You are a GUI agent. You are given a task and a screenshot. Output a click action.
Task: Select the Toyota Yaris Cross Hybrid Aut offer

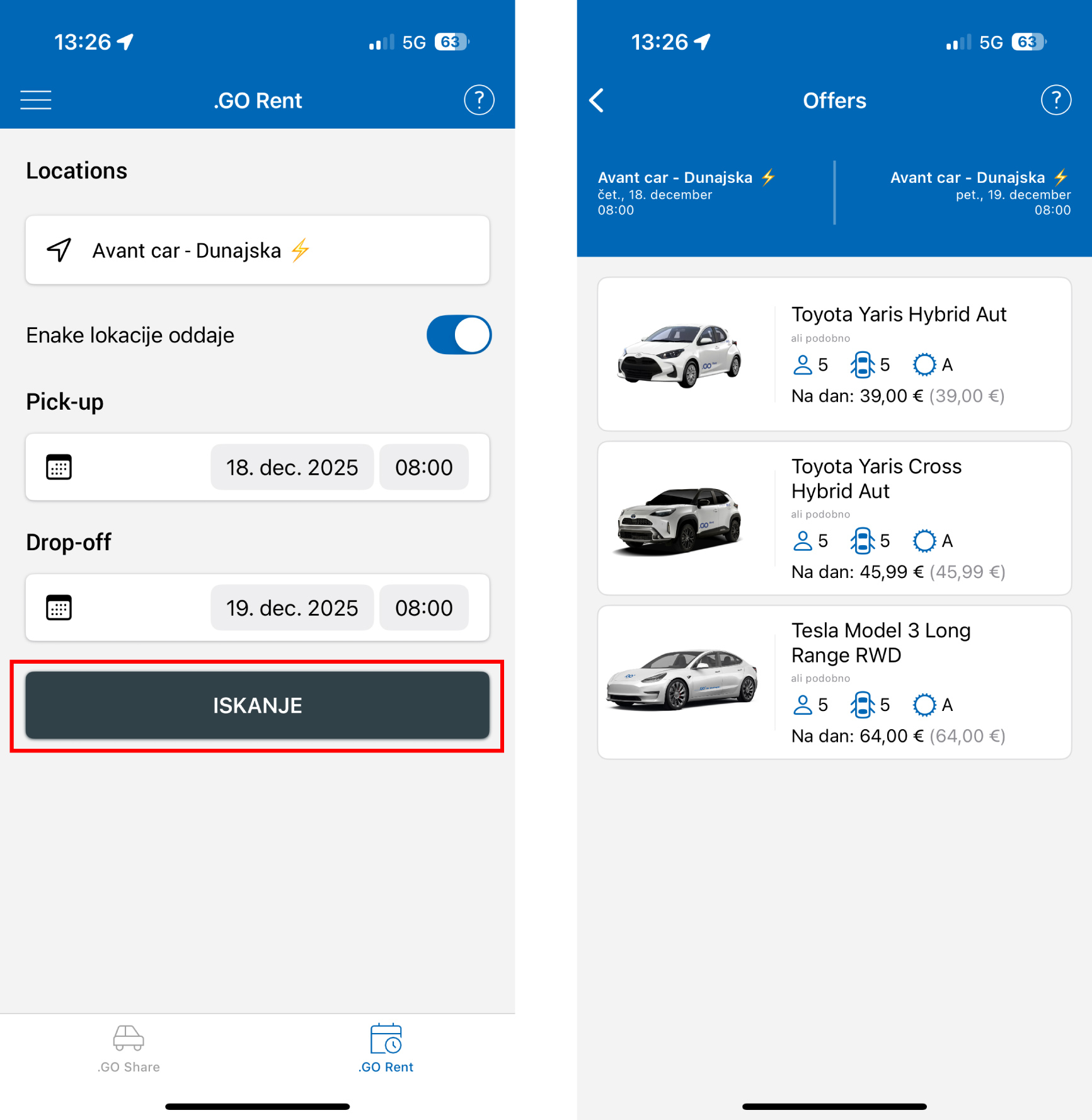pyautogui.click(x=834, y=518)
